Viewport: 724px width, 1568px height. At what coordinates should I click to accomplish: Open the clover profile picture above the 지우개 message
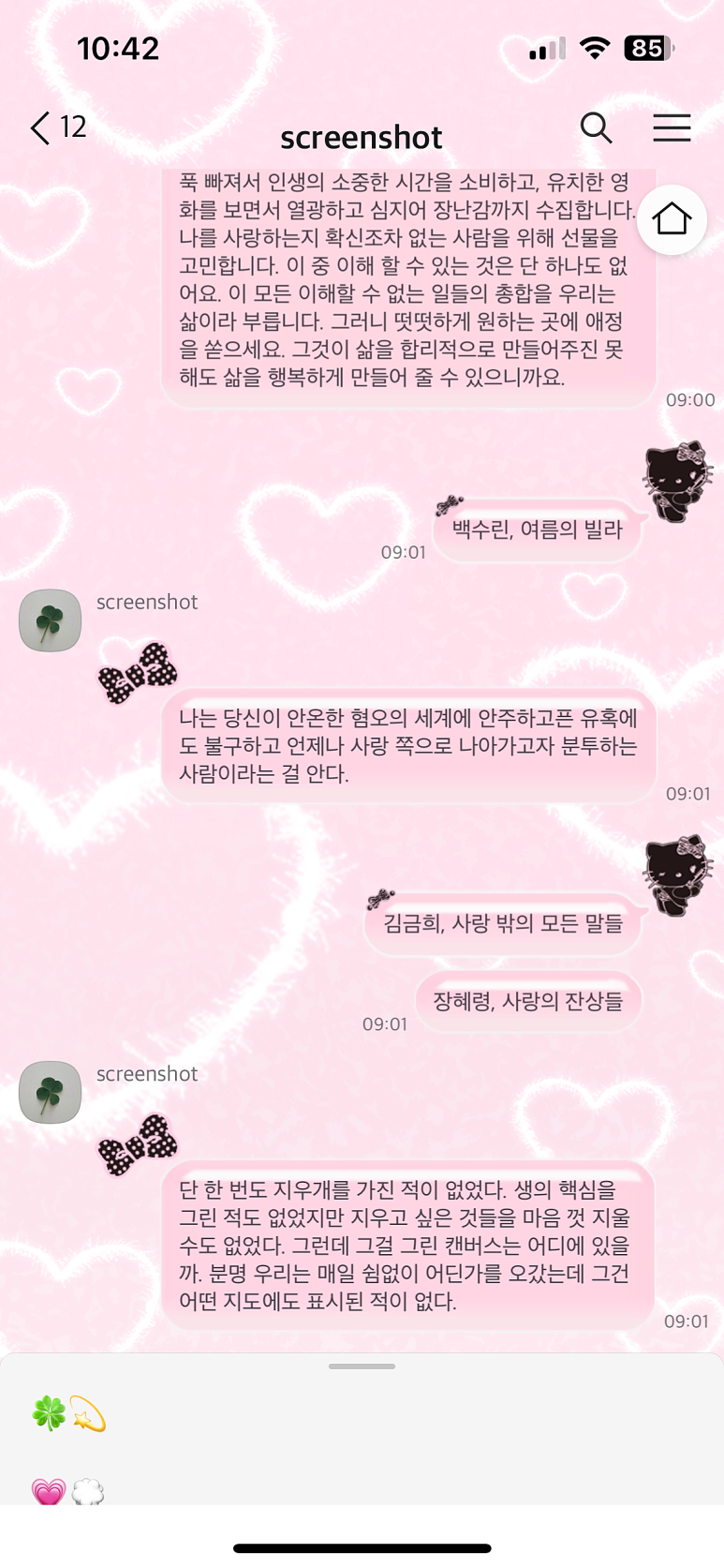(x=51, y=1092)
